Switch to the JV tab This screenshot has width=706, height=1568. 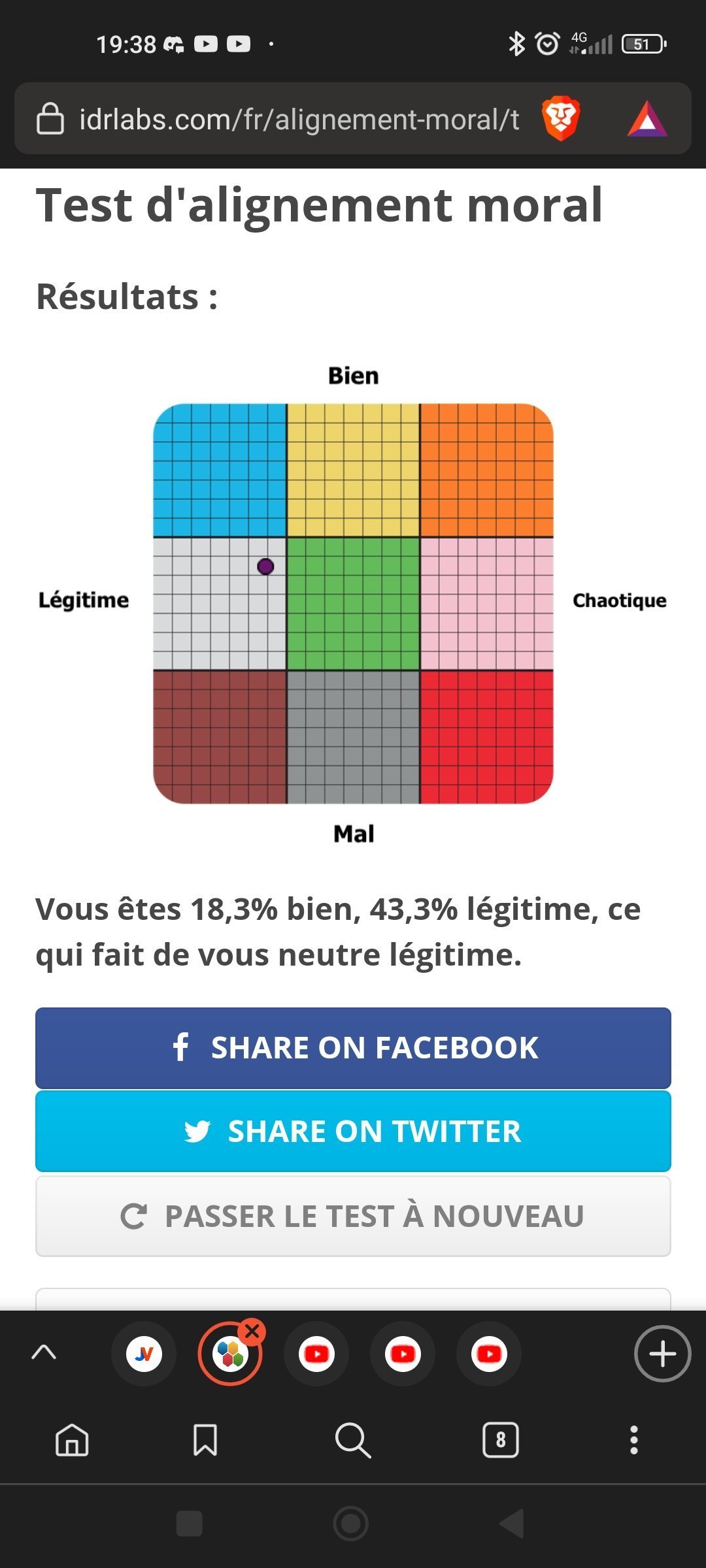144,1354
